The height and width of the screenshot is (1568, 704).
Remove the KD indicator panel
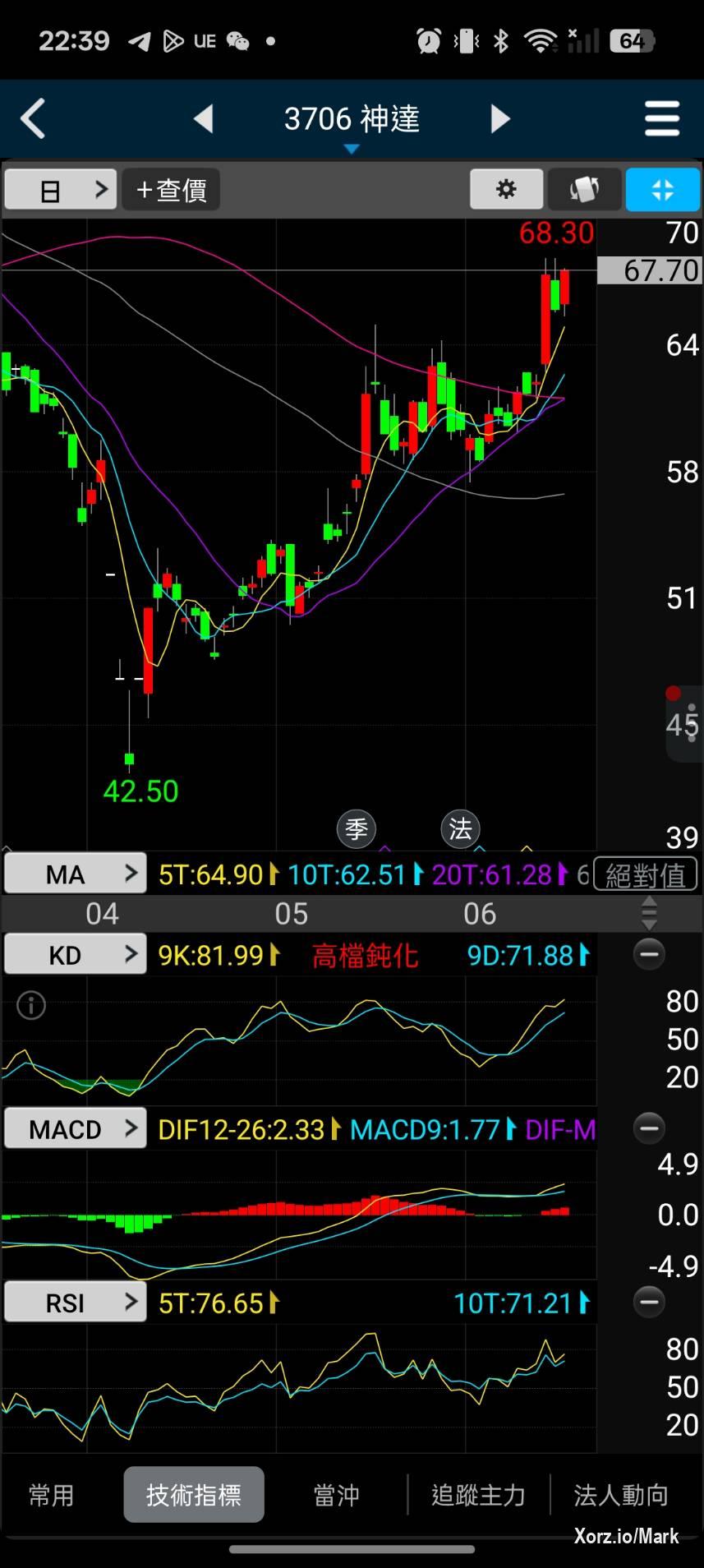coord(649,954)
